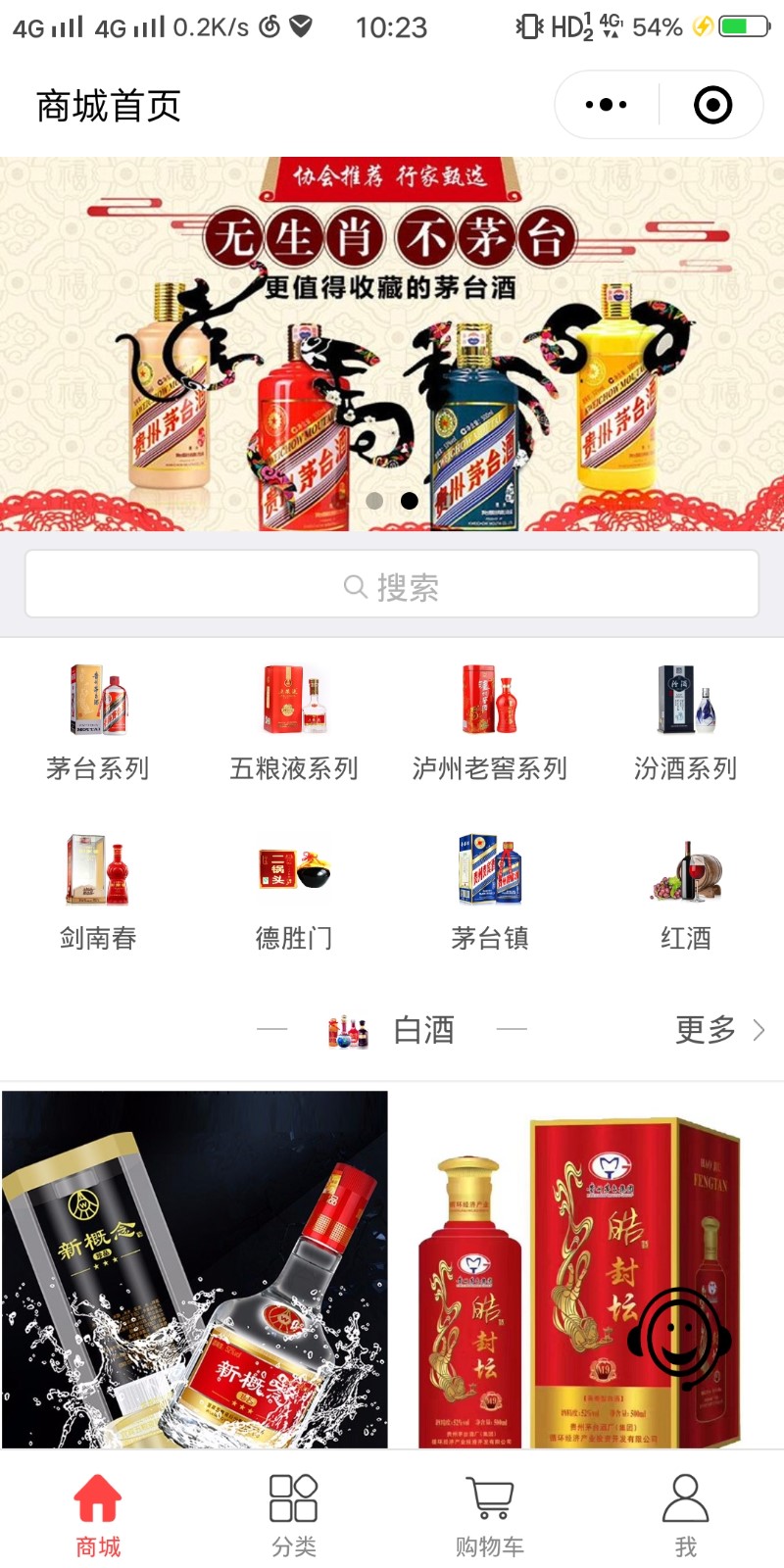
Task: Go to the 德胜门 category
Action: pos(294,892)
